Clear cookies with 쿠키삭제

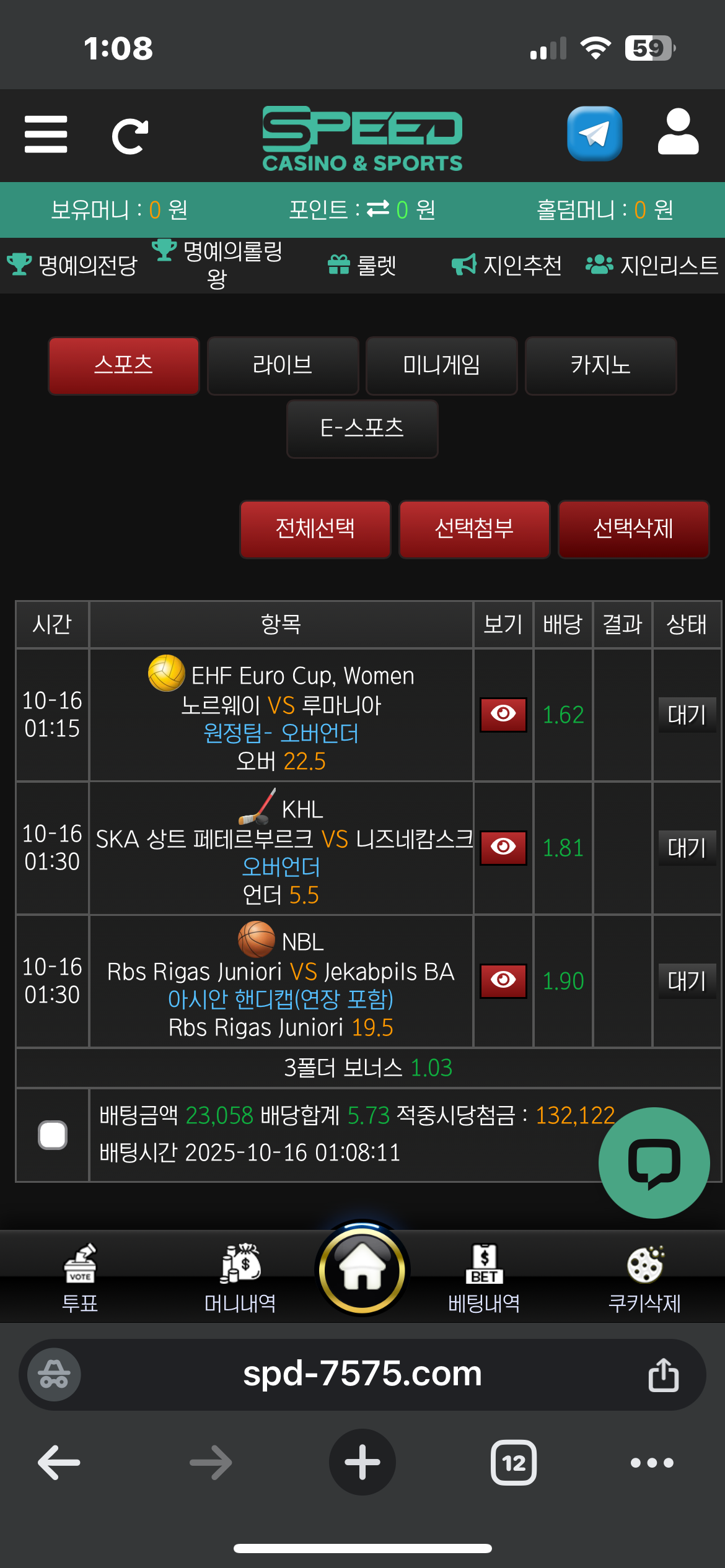(644, 1278)
